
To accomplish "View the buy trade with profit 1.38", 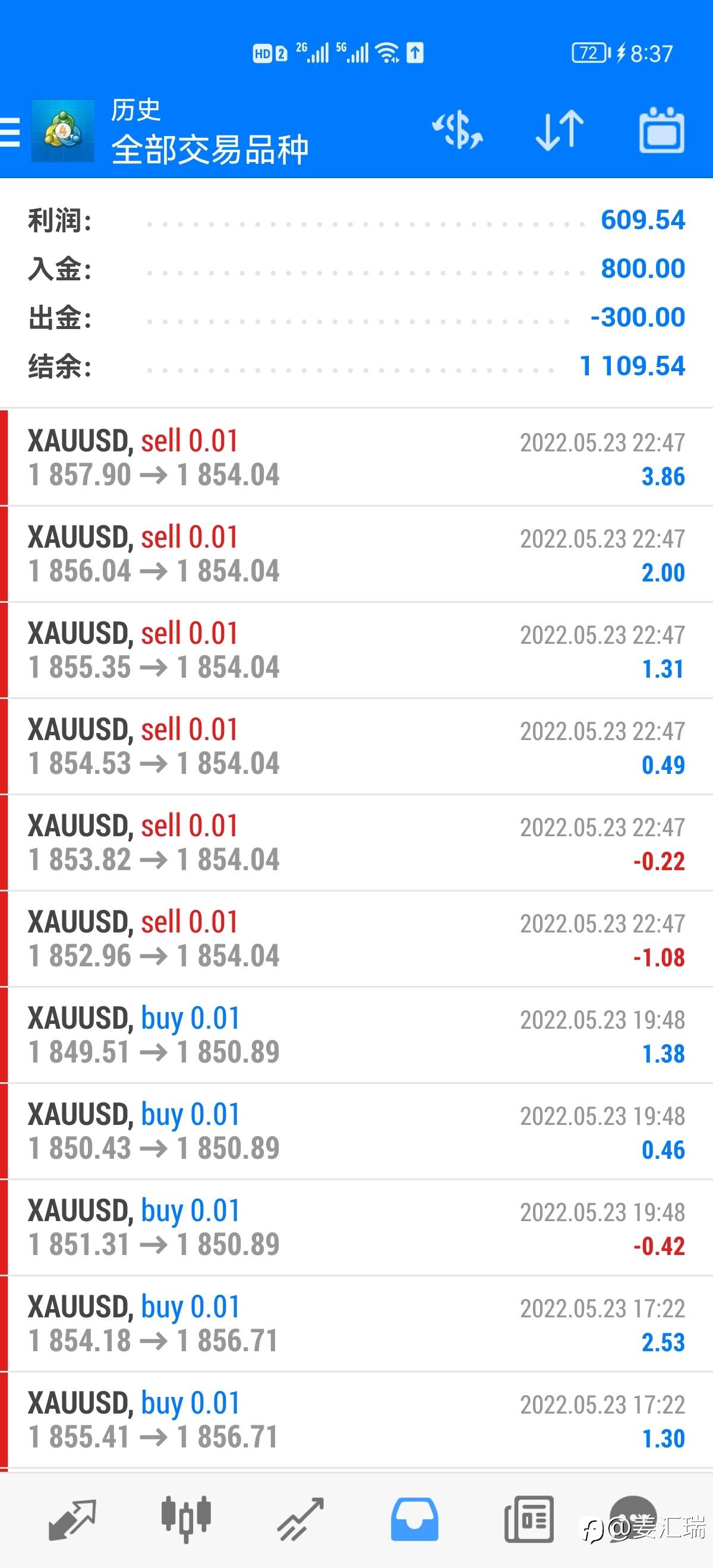I will coord(356,1035).
